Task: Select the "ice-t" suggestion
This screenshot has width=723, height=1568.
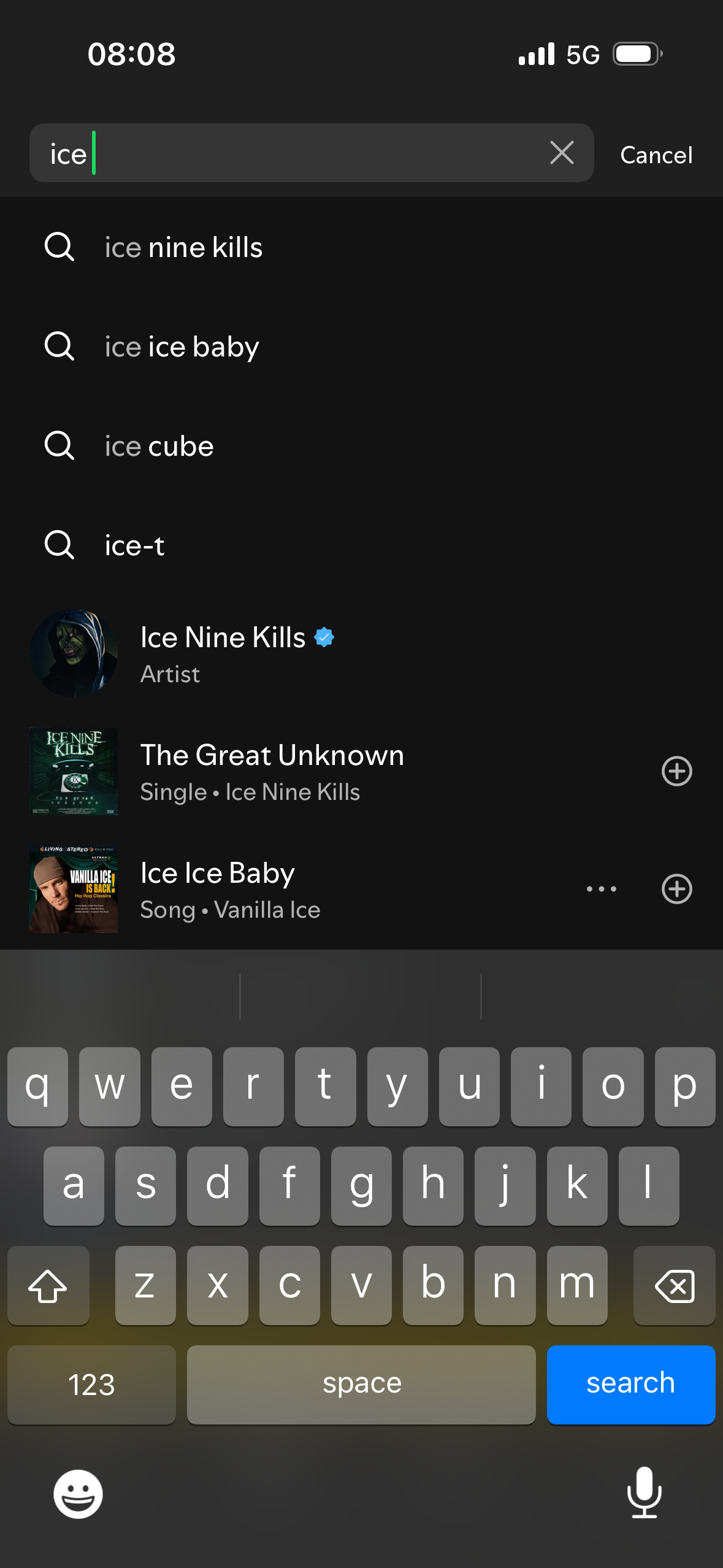Action: [x=361, y=545]
